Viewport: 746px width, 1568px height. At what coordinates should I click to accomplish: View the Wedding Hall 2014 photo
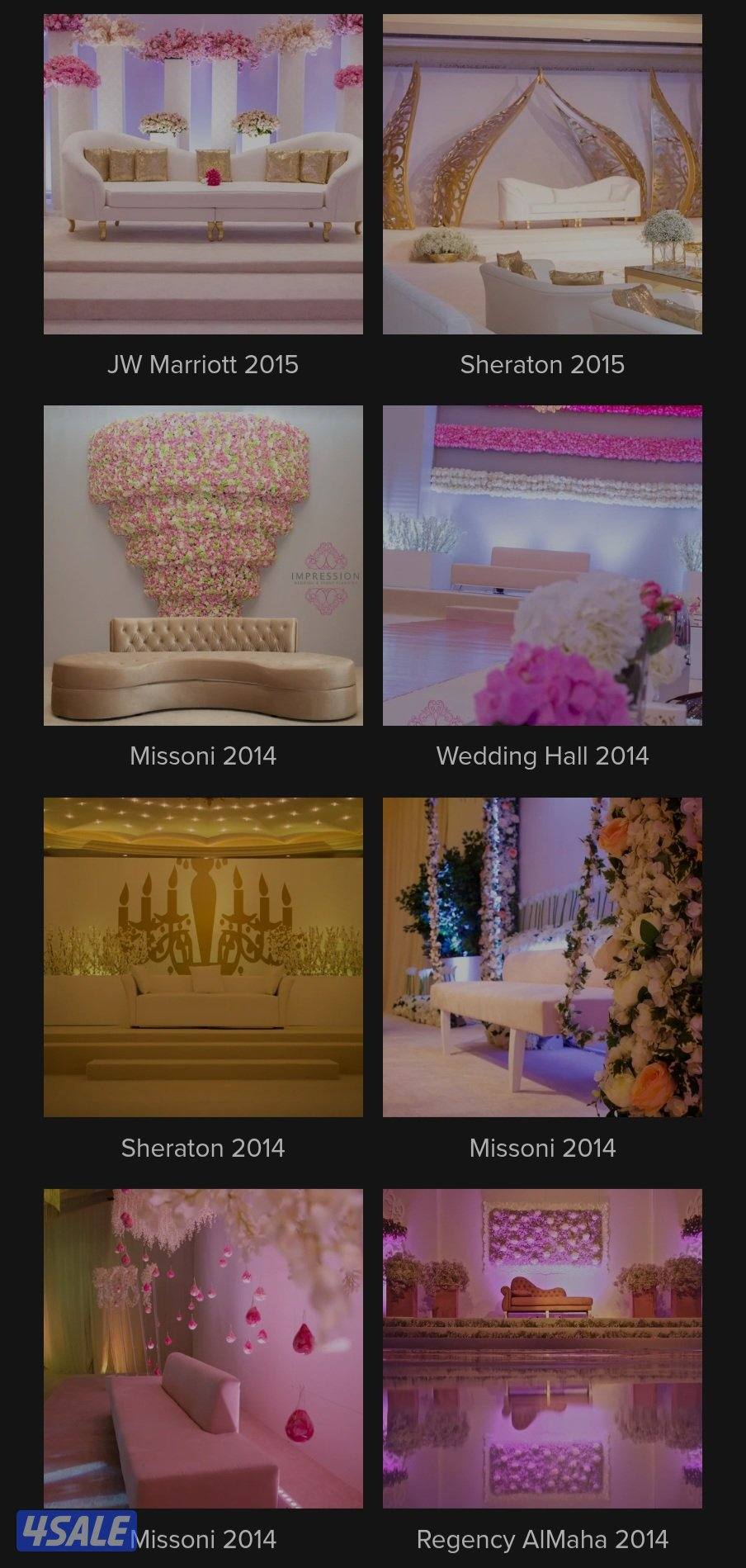pos(542,566)
